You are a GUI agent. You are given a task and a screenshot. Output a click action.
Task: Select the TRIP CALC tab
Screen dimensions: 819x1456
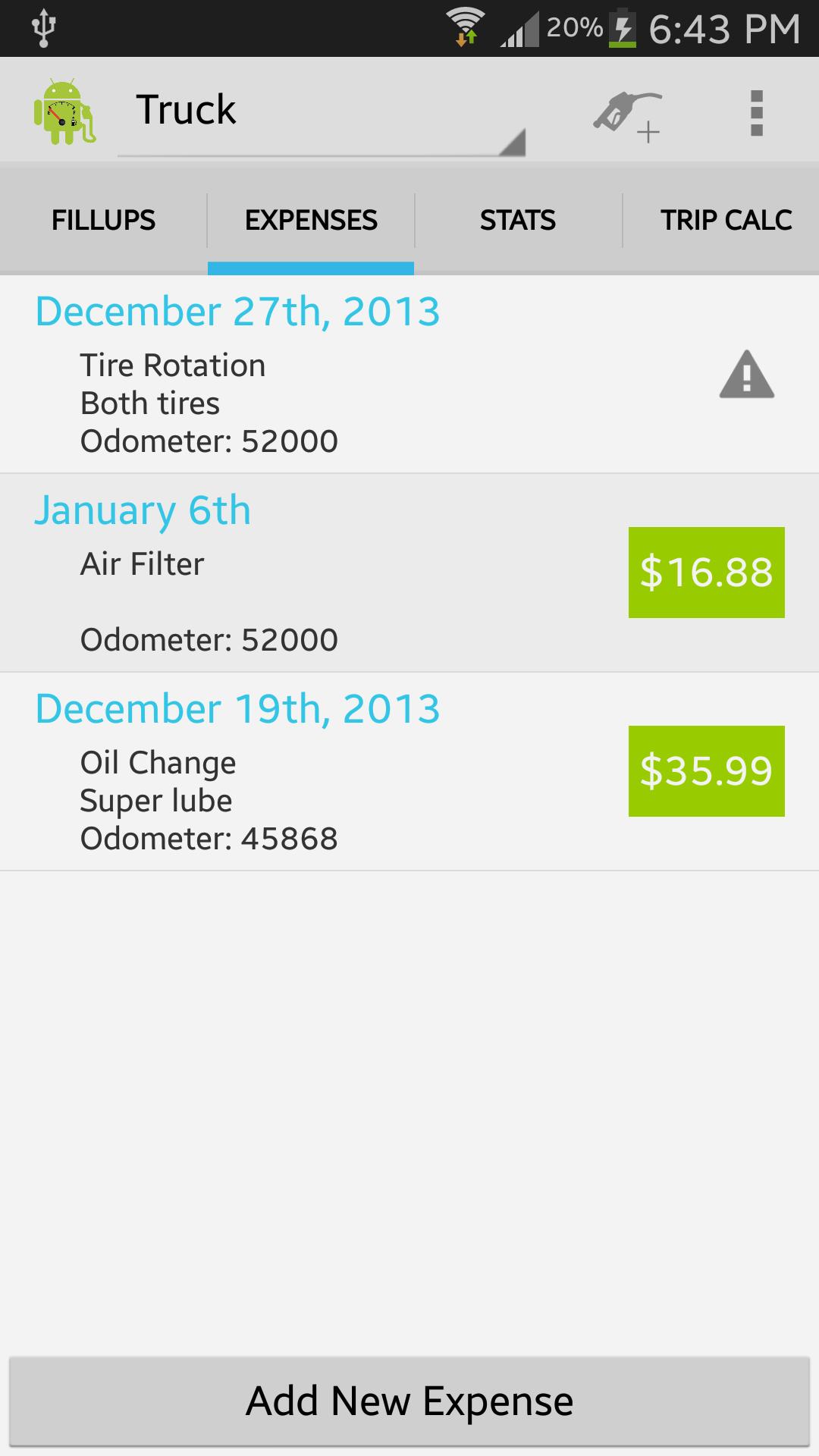click(726, 219)
